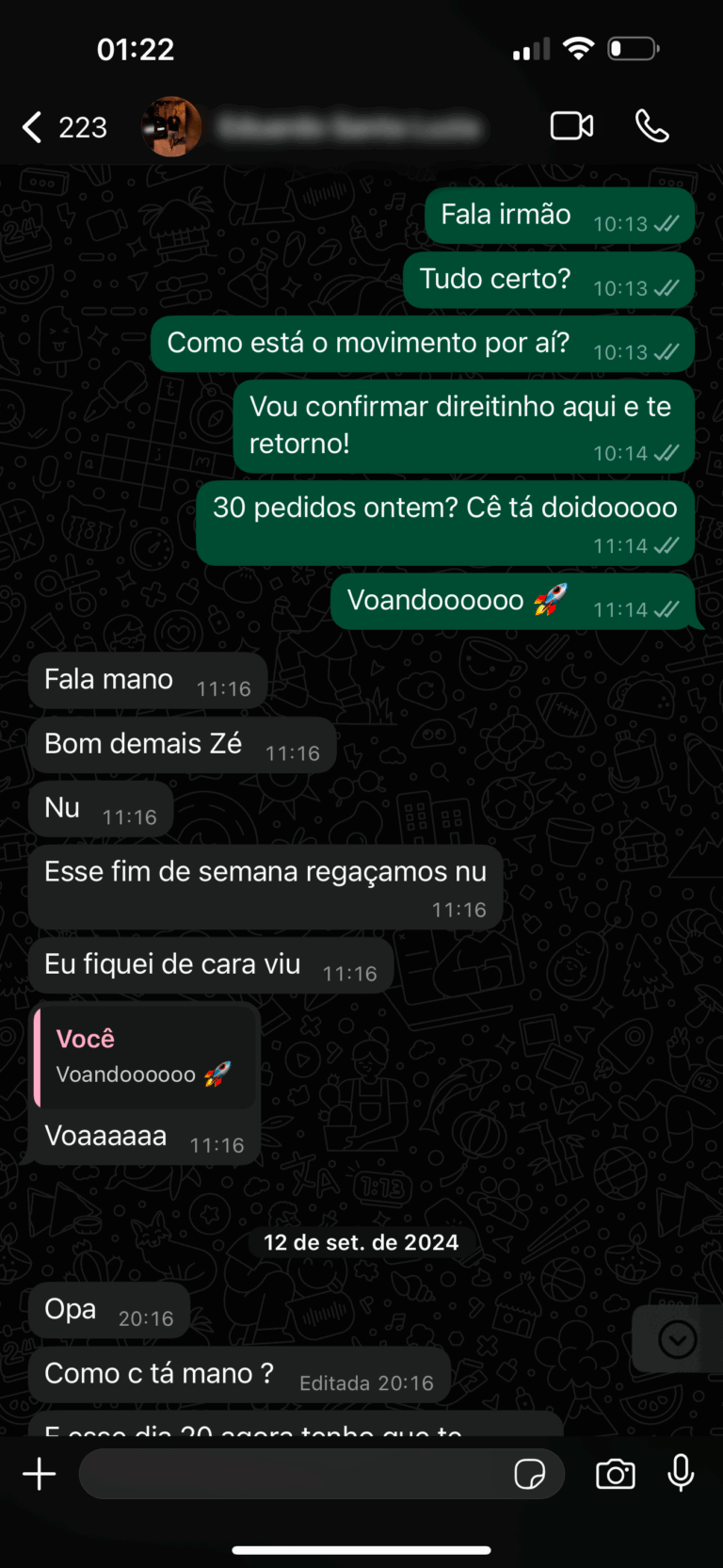
Task: Go back to the chats list
Action: (34, 126)
